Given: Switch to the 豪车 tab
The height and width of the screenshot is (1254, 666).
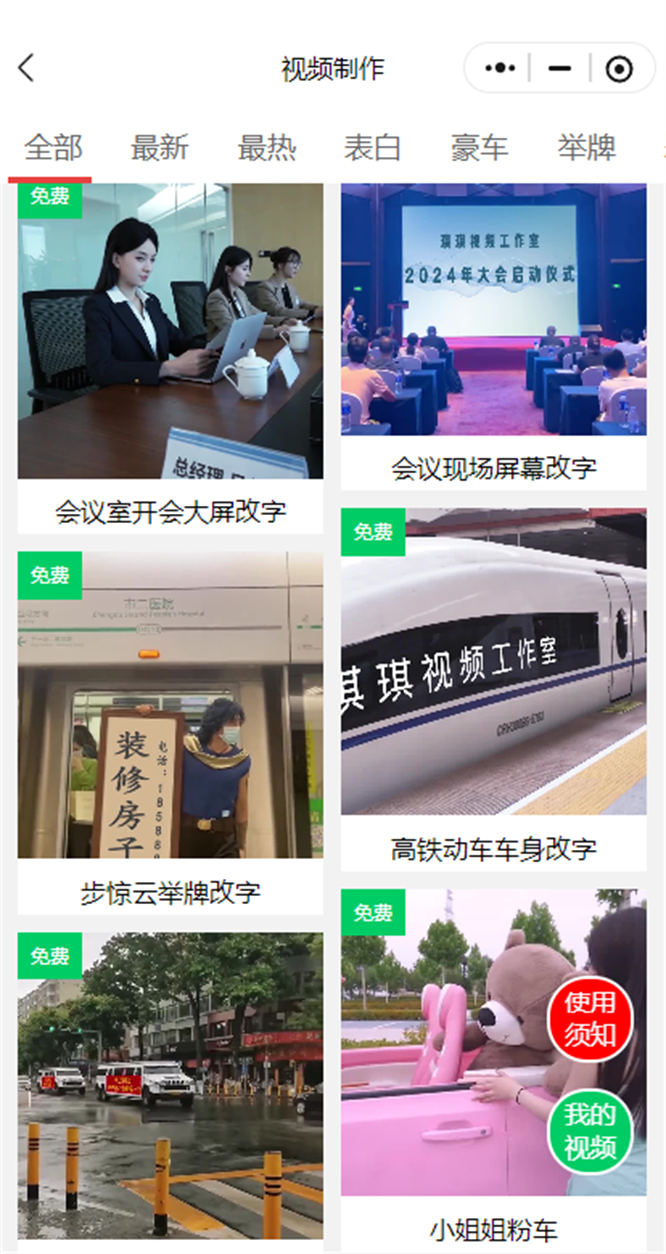Looking at the screenshot, I should tap(479, 148).
